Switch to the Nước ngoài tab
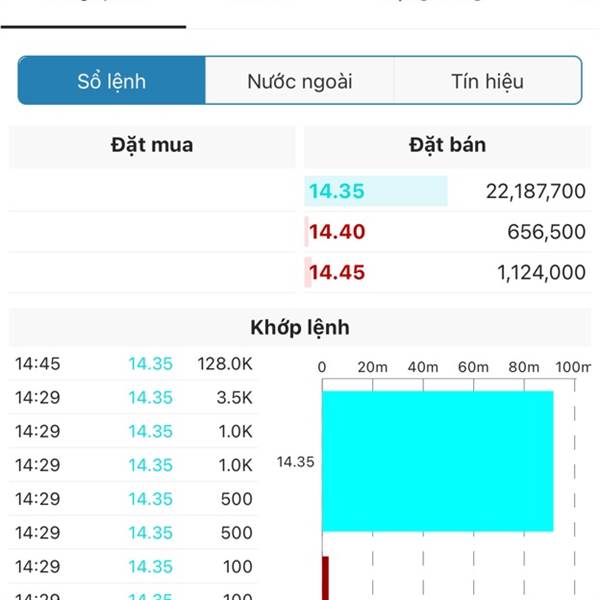This screenshot has height=600, width=600. pos(300,81)
